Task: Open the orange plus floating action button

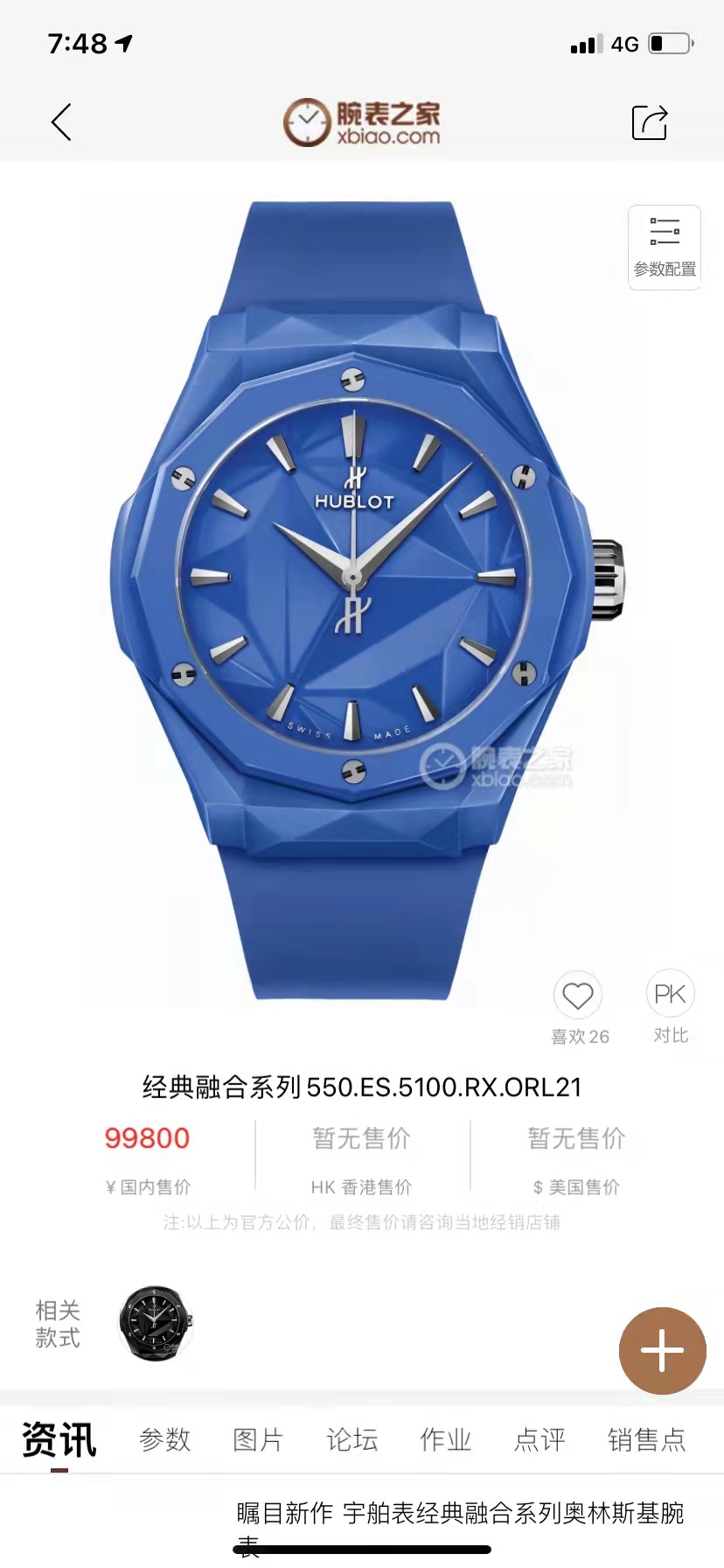Action: [661, 1351]
